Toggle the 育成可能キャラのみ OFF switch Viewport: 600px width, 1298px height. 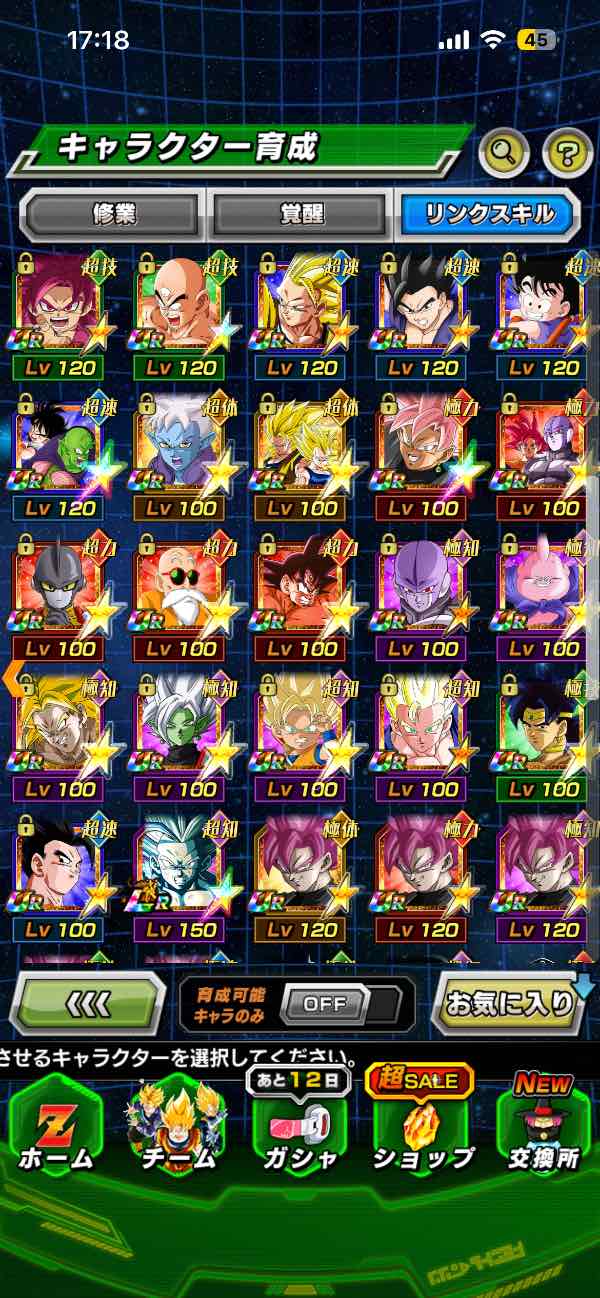[324, 1004]
